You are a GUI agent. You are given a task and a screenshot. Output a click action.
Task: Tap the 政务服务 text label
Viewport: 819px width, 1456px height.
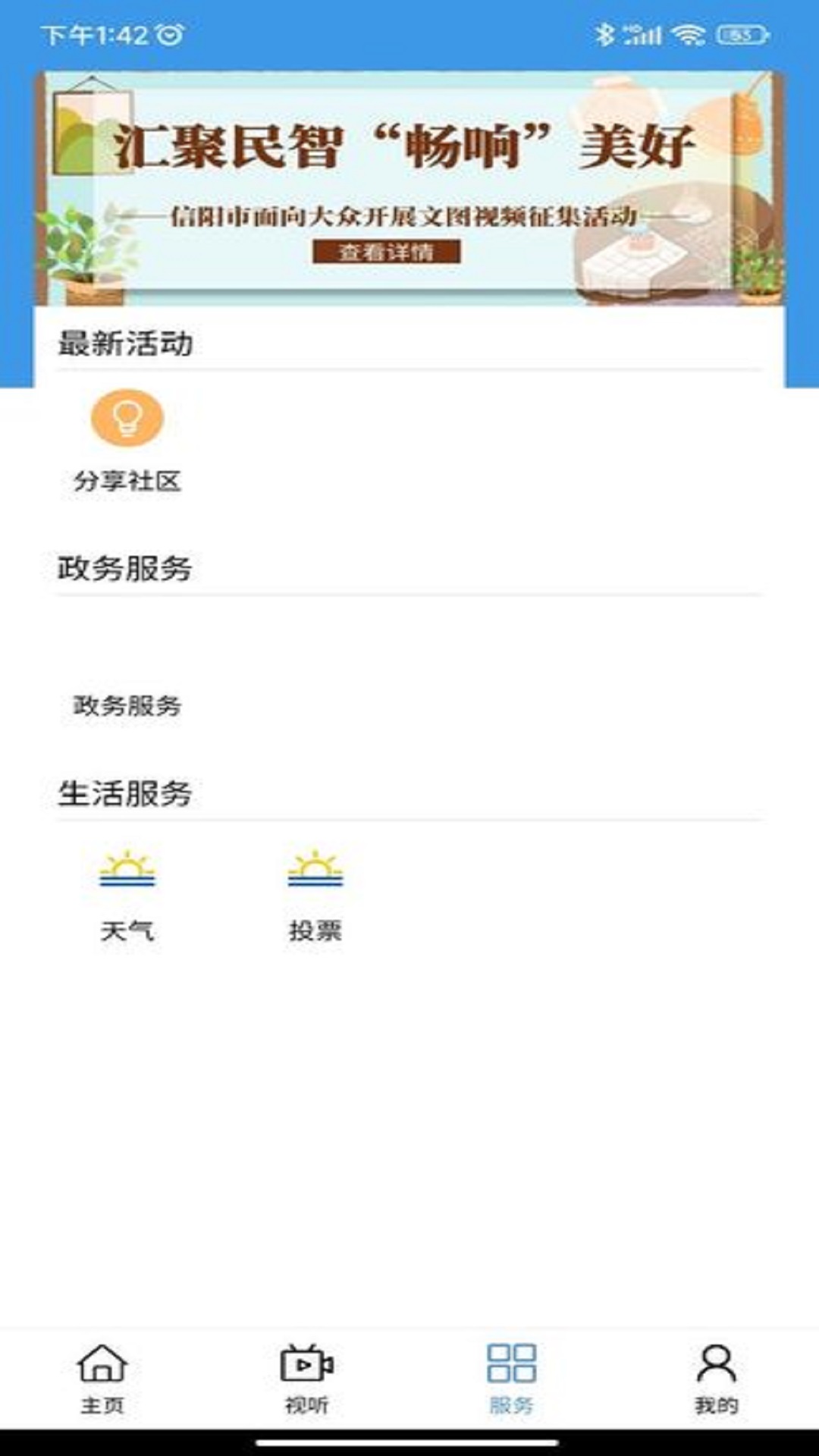coord(125,706)
